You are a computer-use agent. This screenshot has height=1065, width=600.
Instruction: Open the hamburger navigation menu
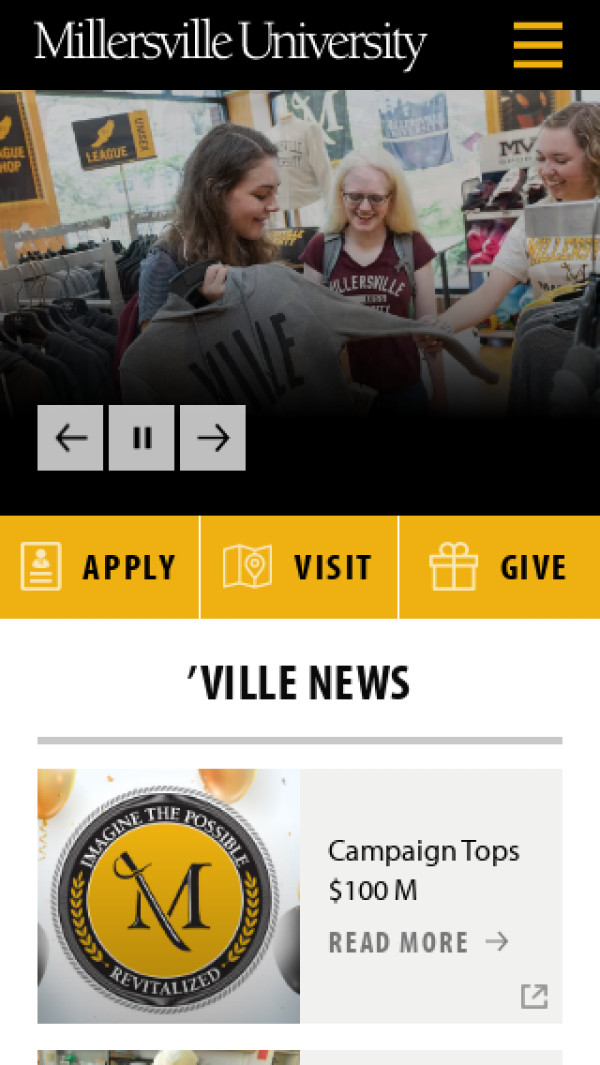538,45
